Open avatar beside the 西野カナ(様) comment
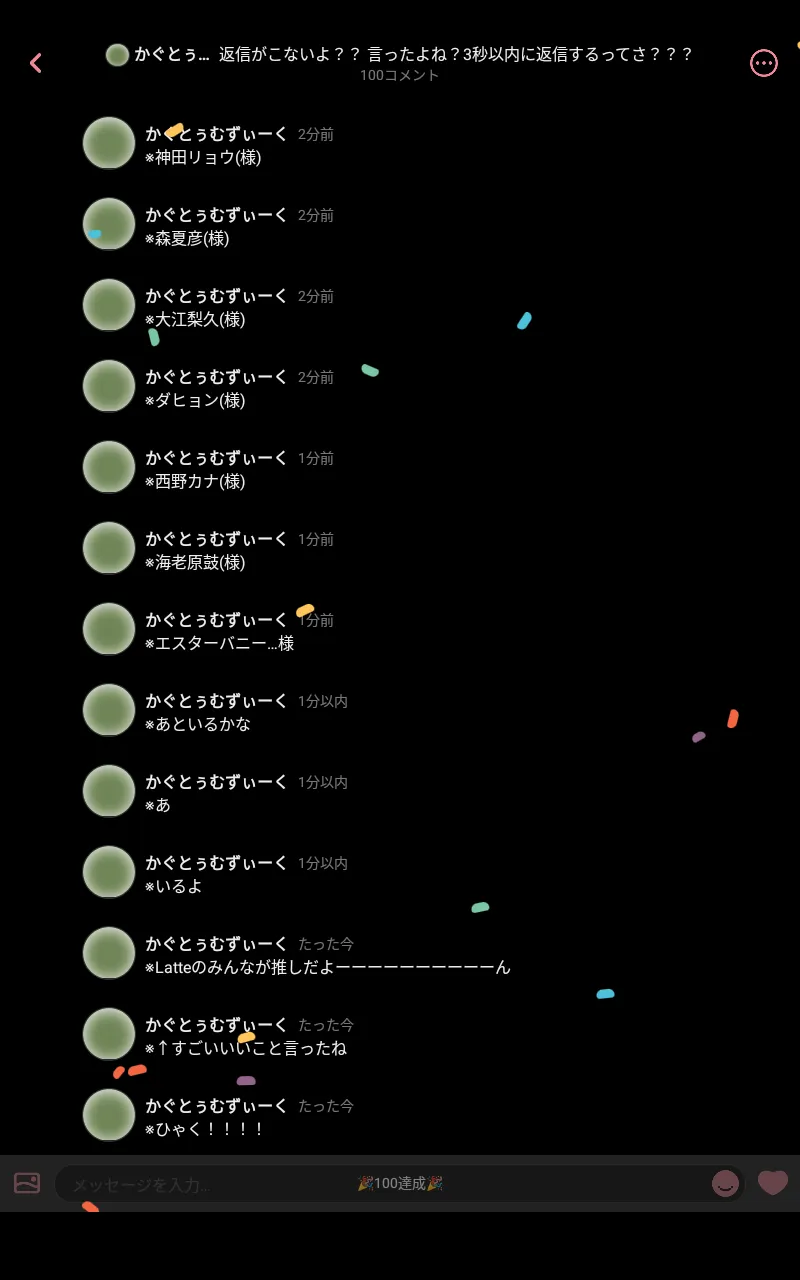Viewport: 800px width, 1280px height. pyautogui.click(x=109, y=467)
